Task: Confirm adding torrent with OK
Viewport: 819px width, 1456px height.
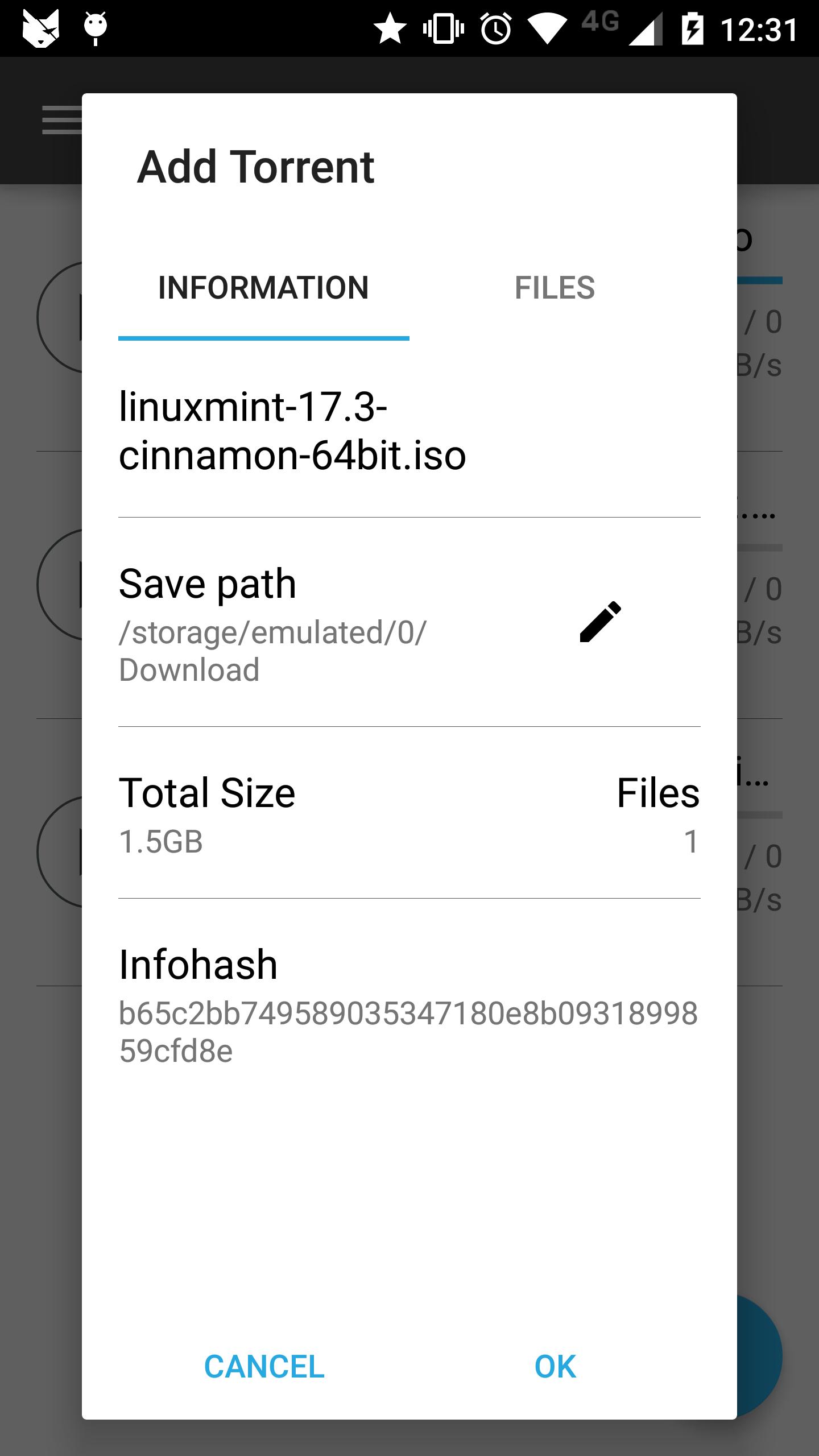Action: [x=555, y=1367]
